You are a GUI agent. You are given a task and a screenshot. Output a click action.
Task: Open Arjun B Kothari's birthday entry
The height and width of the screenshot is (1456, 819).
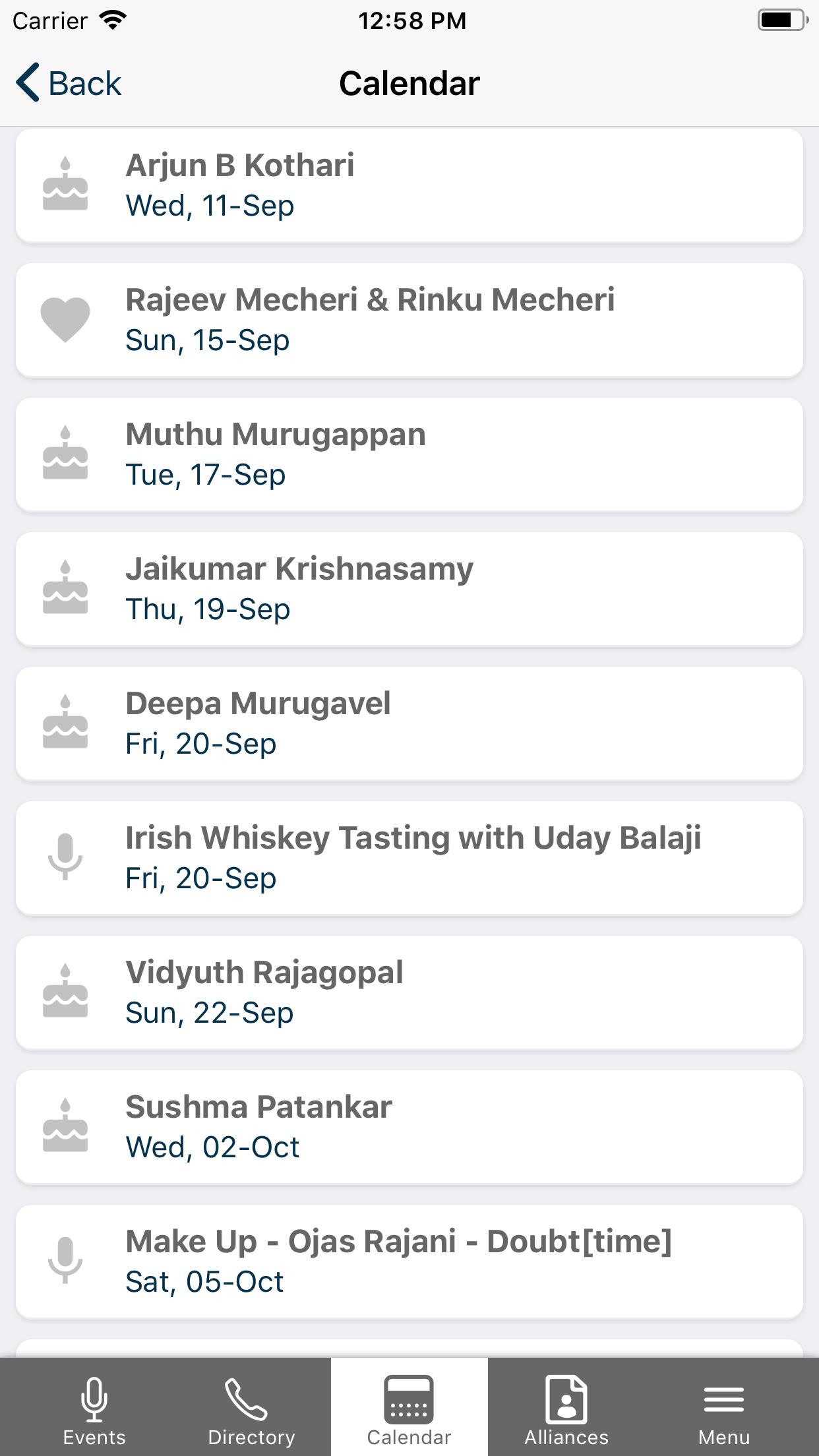pos(409,185)
